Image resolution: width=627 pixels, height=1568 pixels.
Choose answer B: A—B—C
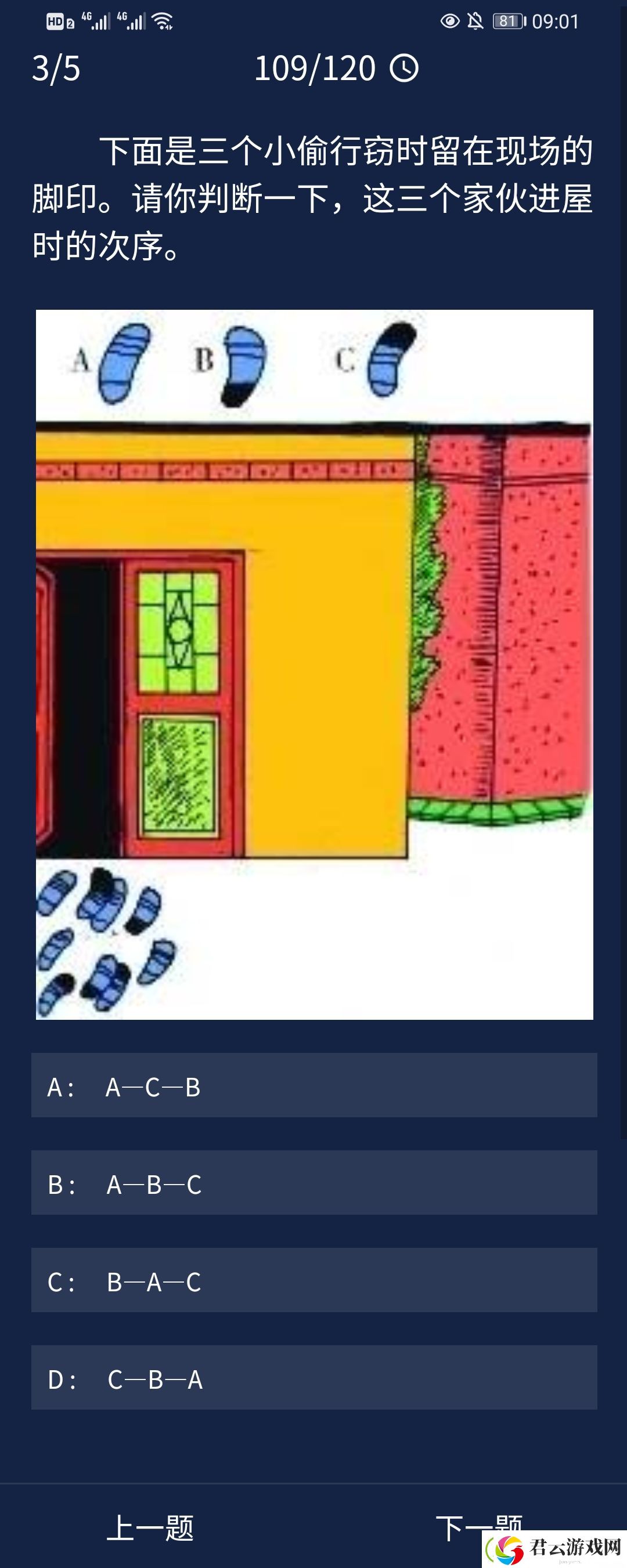coord(314,1184)
